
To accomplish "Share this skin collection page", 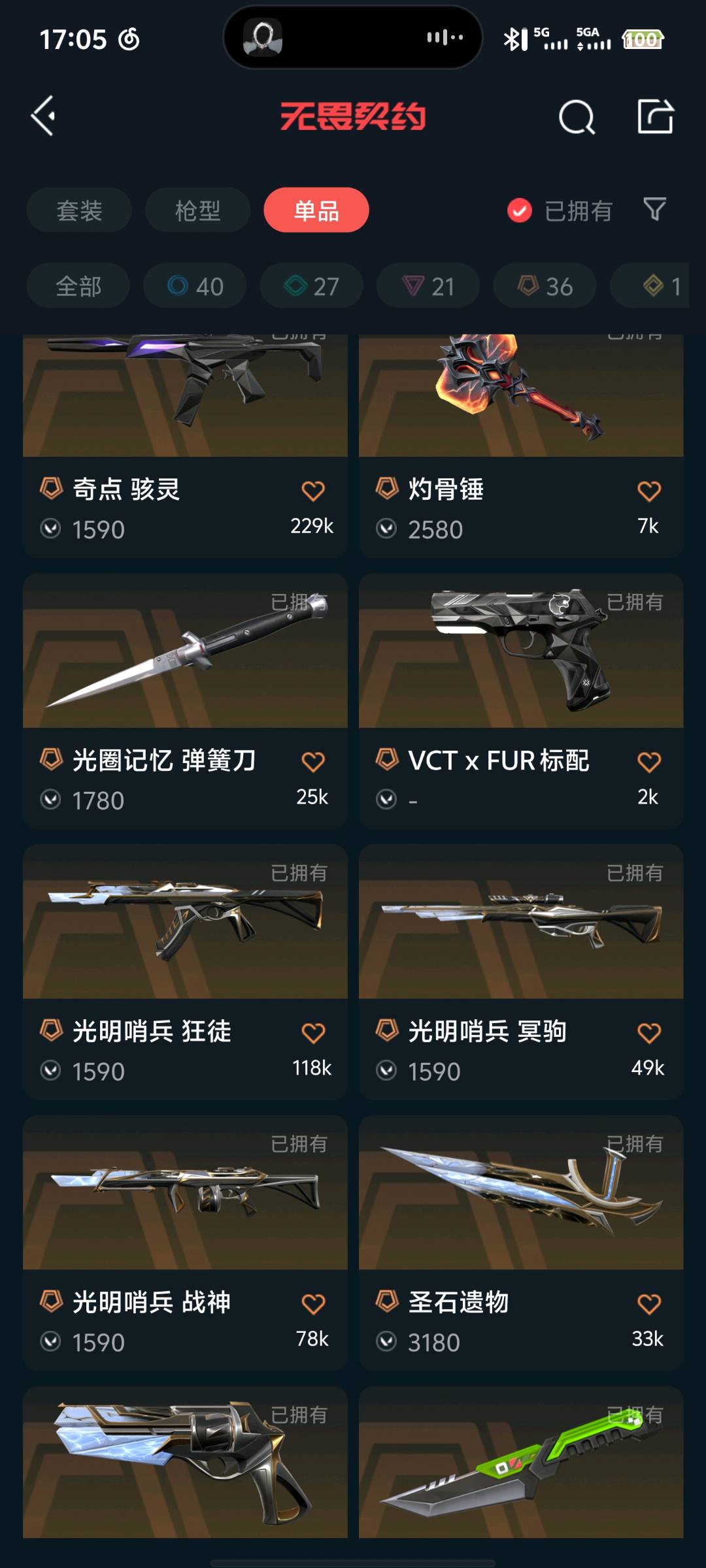I will pyautogui.click(x=655, y=117).
